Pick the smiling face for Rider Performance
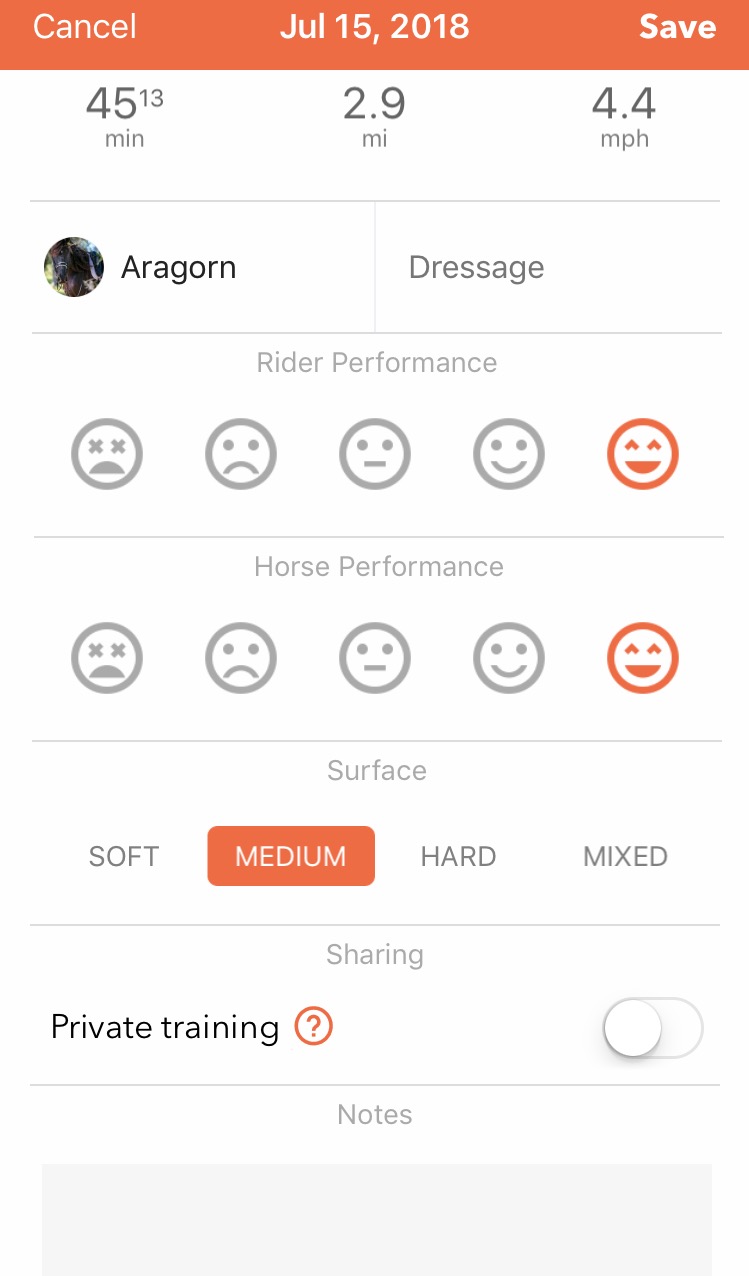Viewport: 749px width, 1276px height. [x=509, y=453]
